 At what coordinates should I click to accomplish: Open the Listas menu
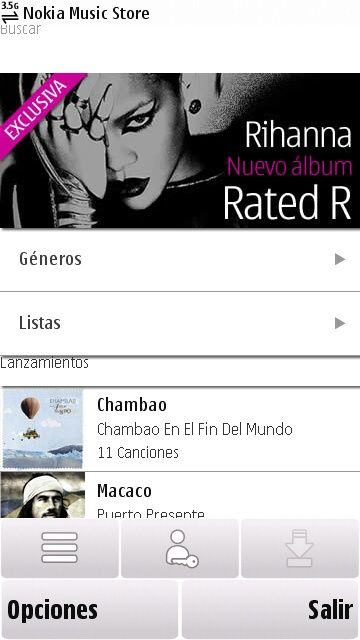180,324
